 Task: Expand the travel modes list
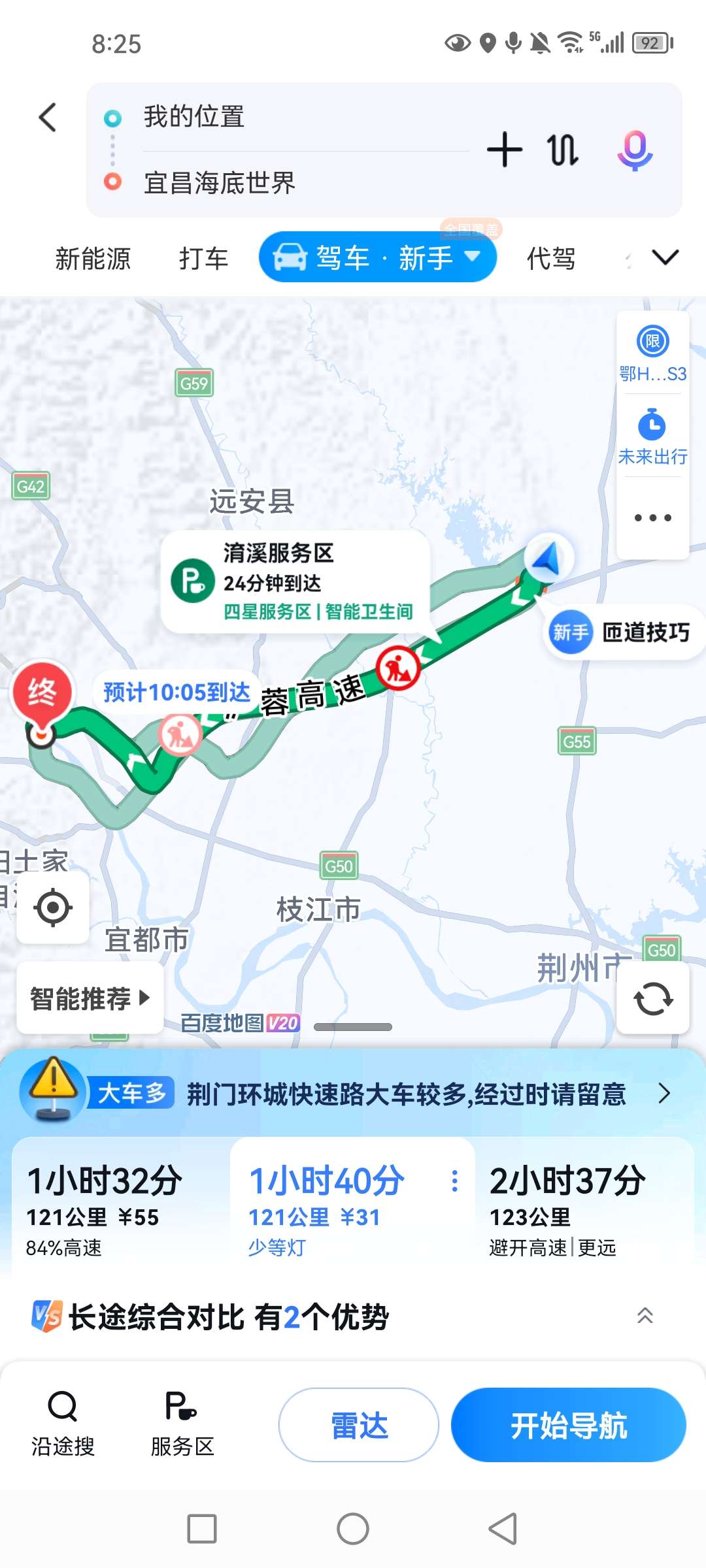pyautogui.click(x=665, y=257)
